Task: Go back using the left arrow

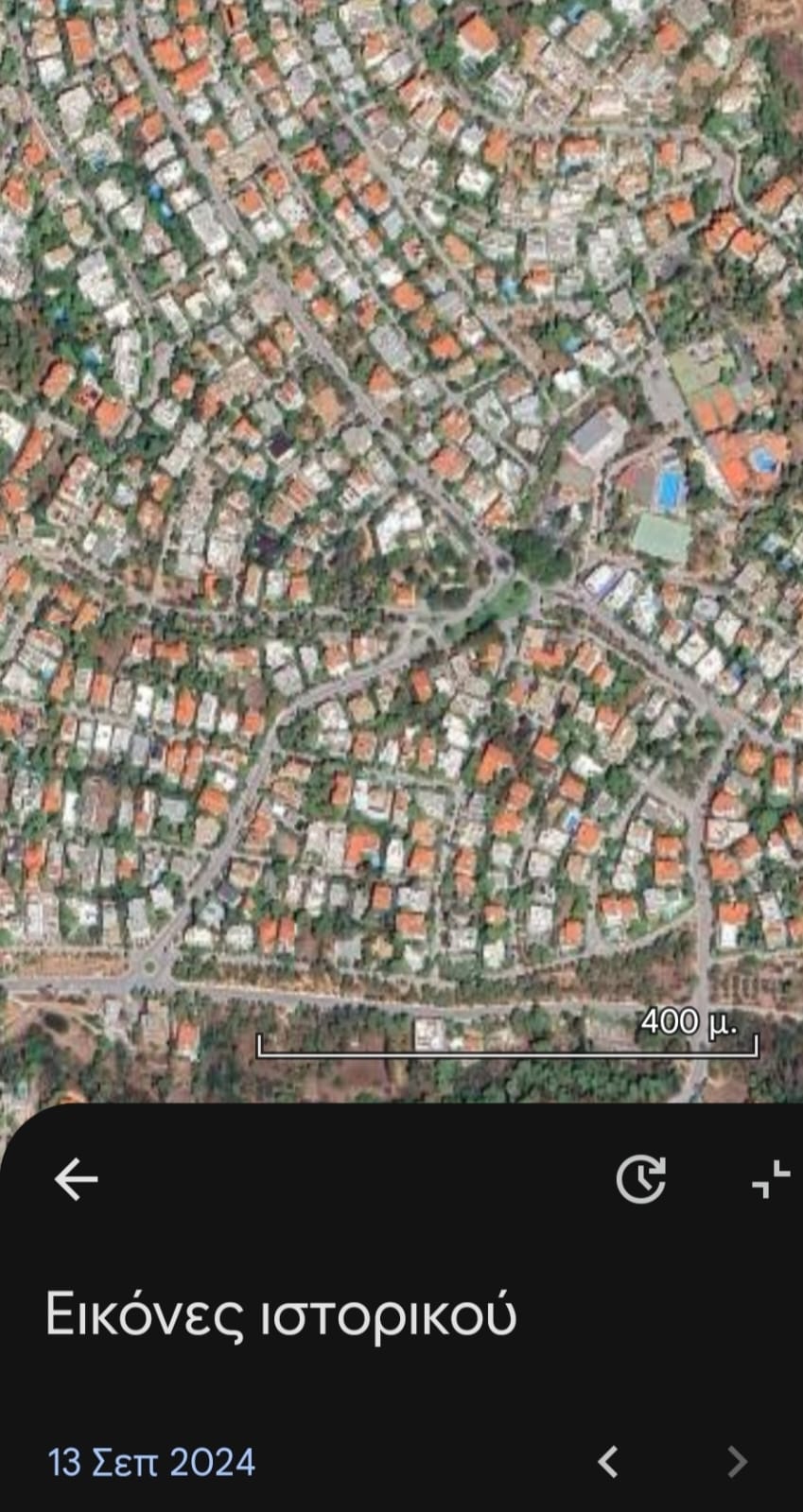Action: coord(76,1179)
